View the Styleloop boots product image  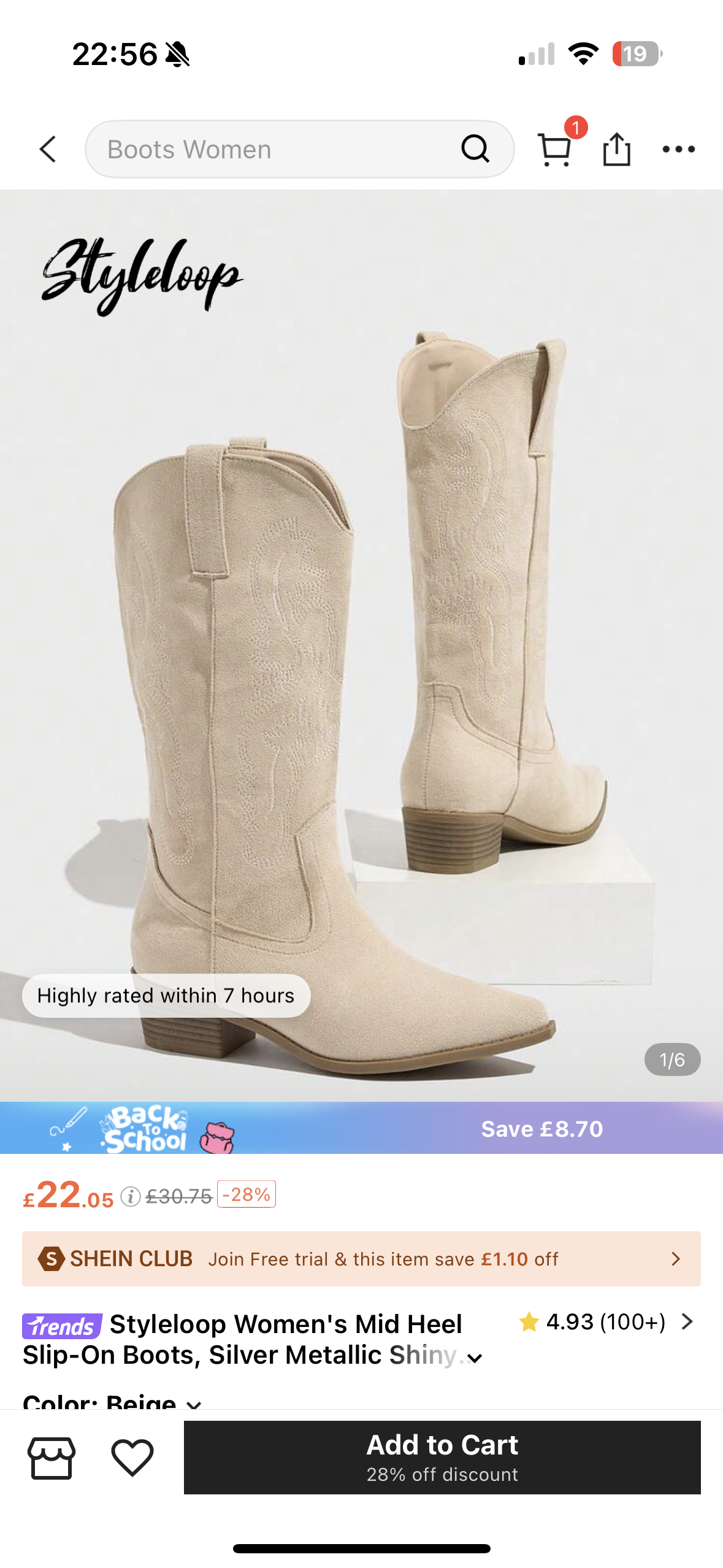coord(361,644)
